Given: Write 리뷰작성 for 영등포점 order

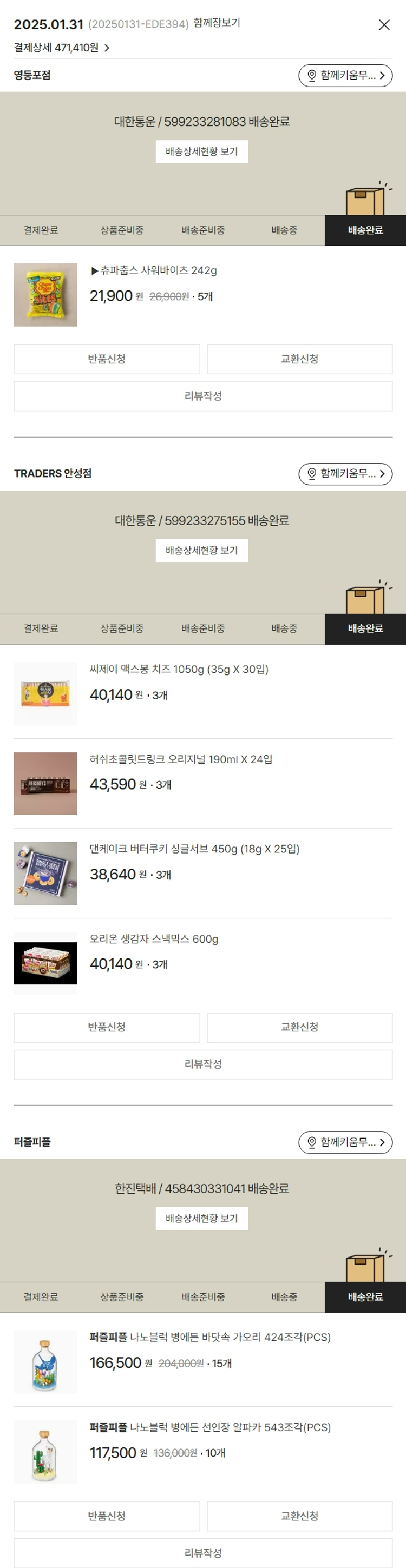Looking at the screenshot, I should [x=203, y=396].
